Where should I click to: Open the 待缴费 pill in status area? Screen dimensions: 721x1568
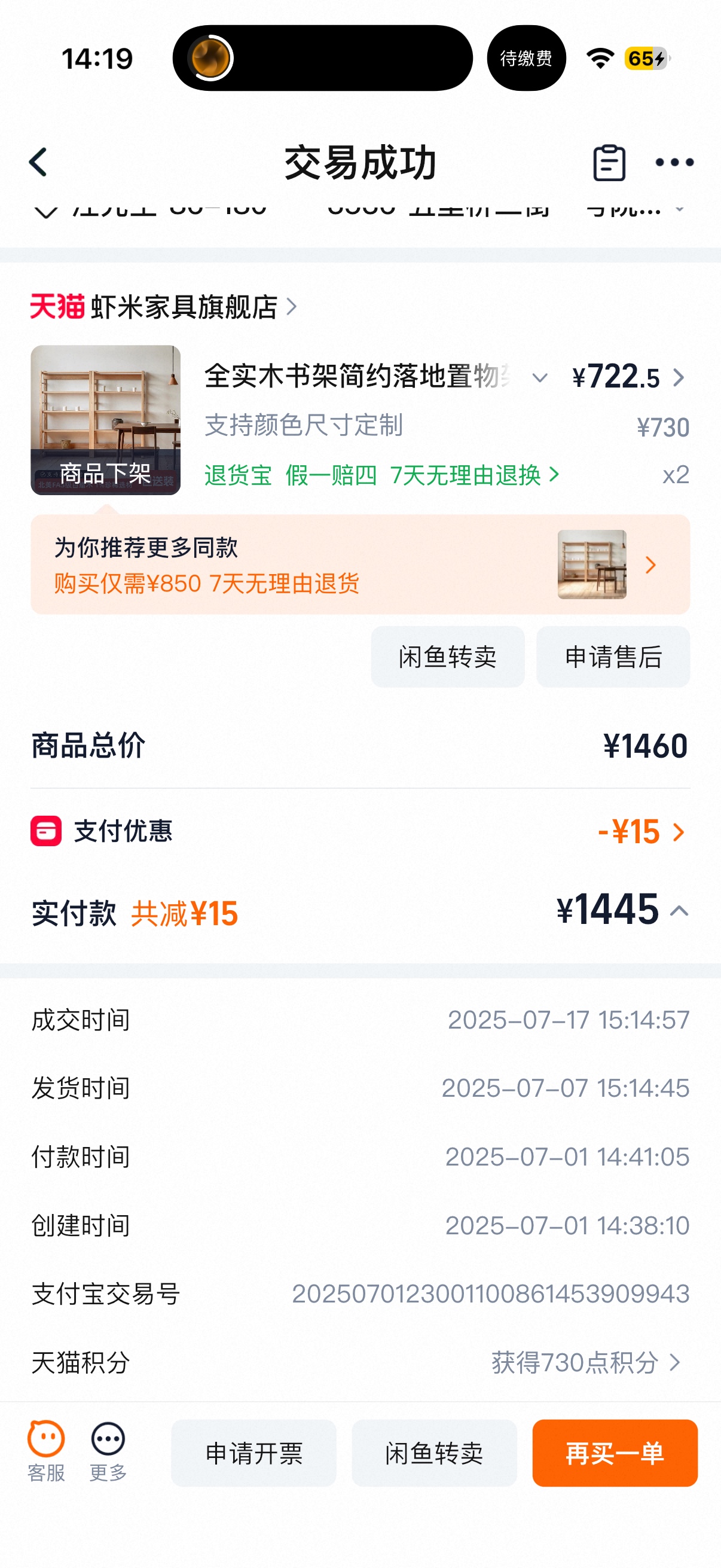pos(526,59)
